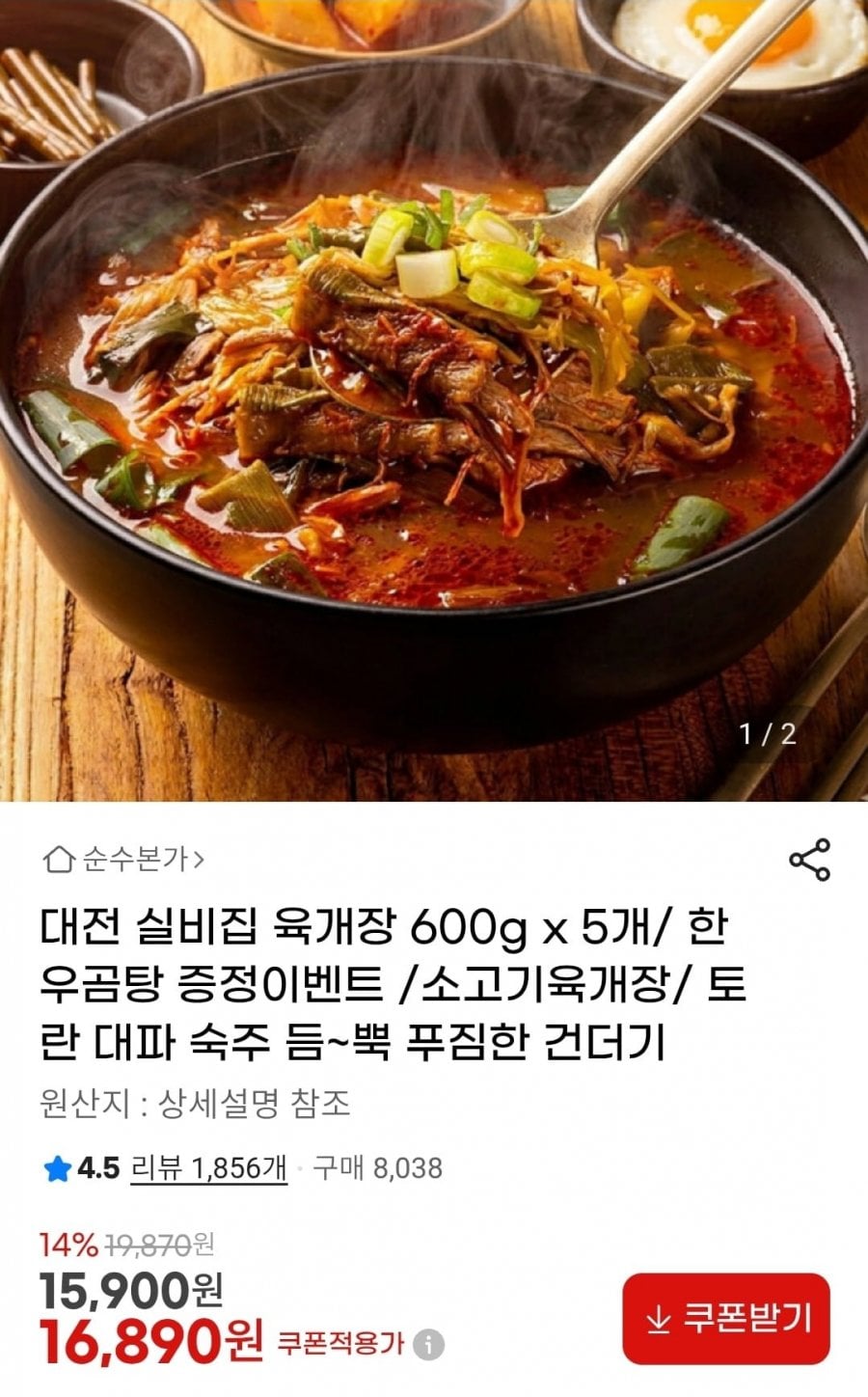
Task: Share this product
Action: pos(809,860)
